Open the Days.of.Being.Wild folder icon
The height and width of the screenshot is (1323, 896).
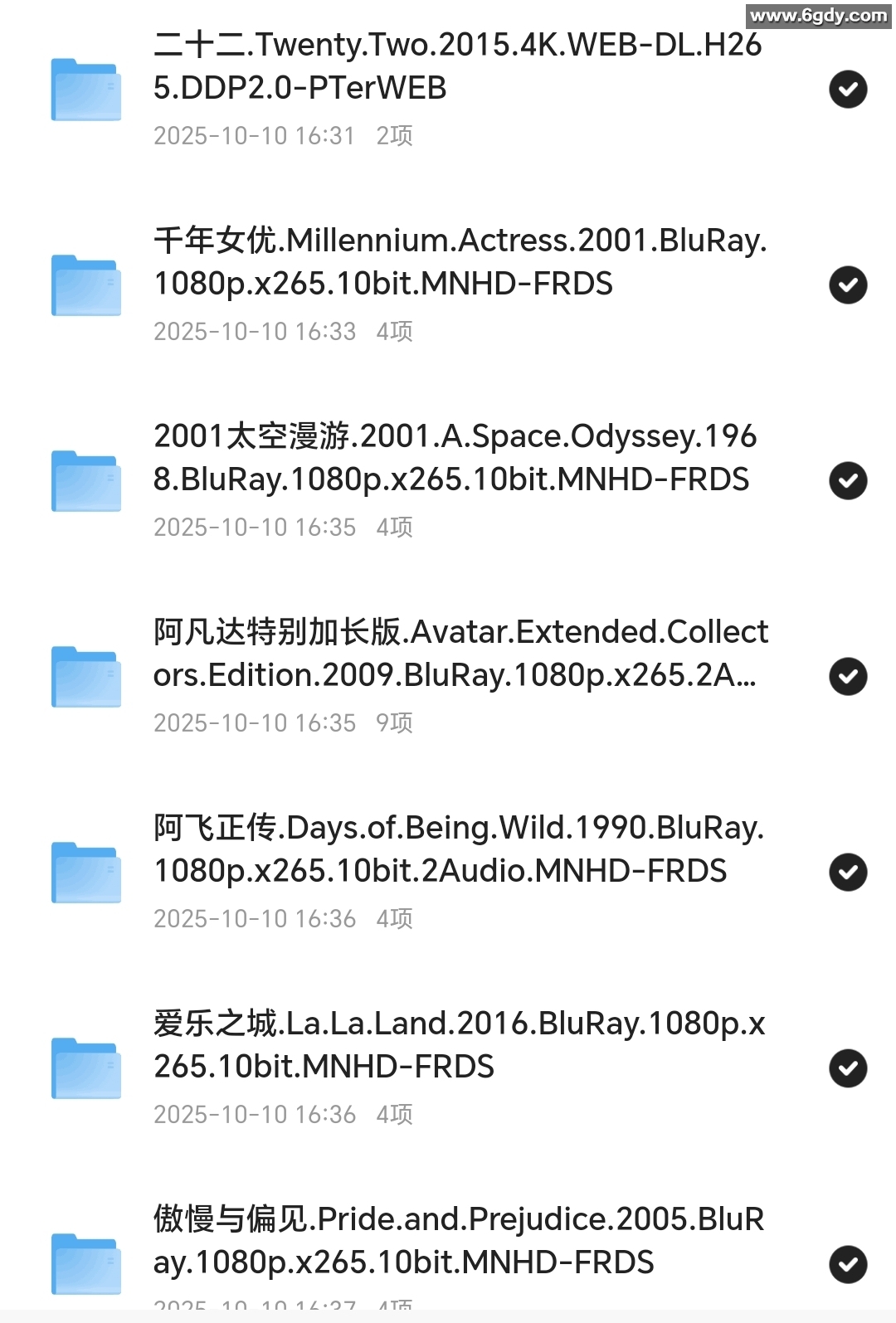85,872
